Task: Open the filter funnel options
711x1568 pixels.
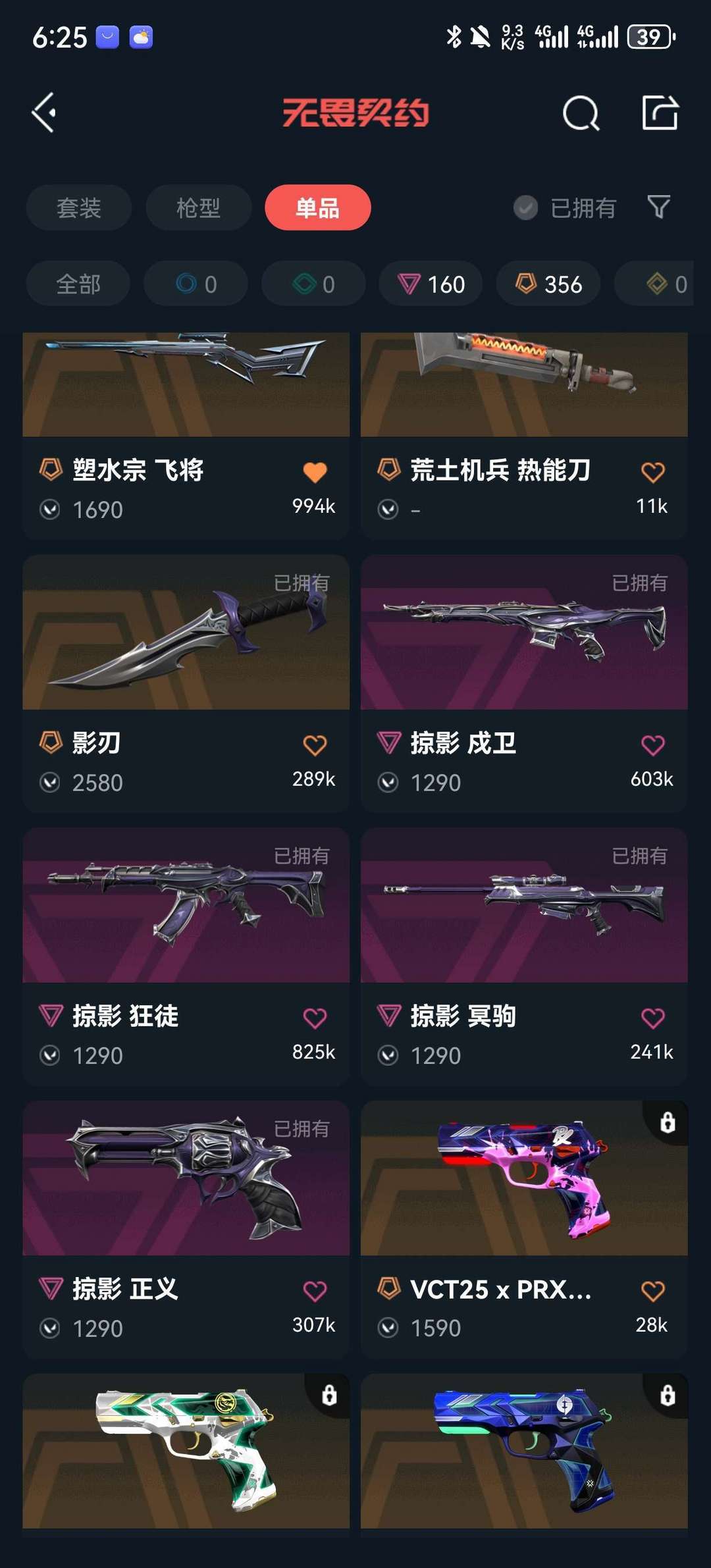Action: pos(658,207)
